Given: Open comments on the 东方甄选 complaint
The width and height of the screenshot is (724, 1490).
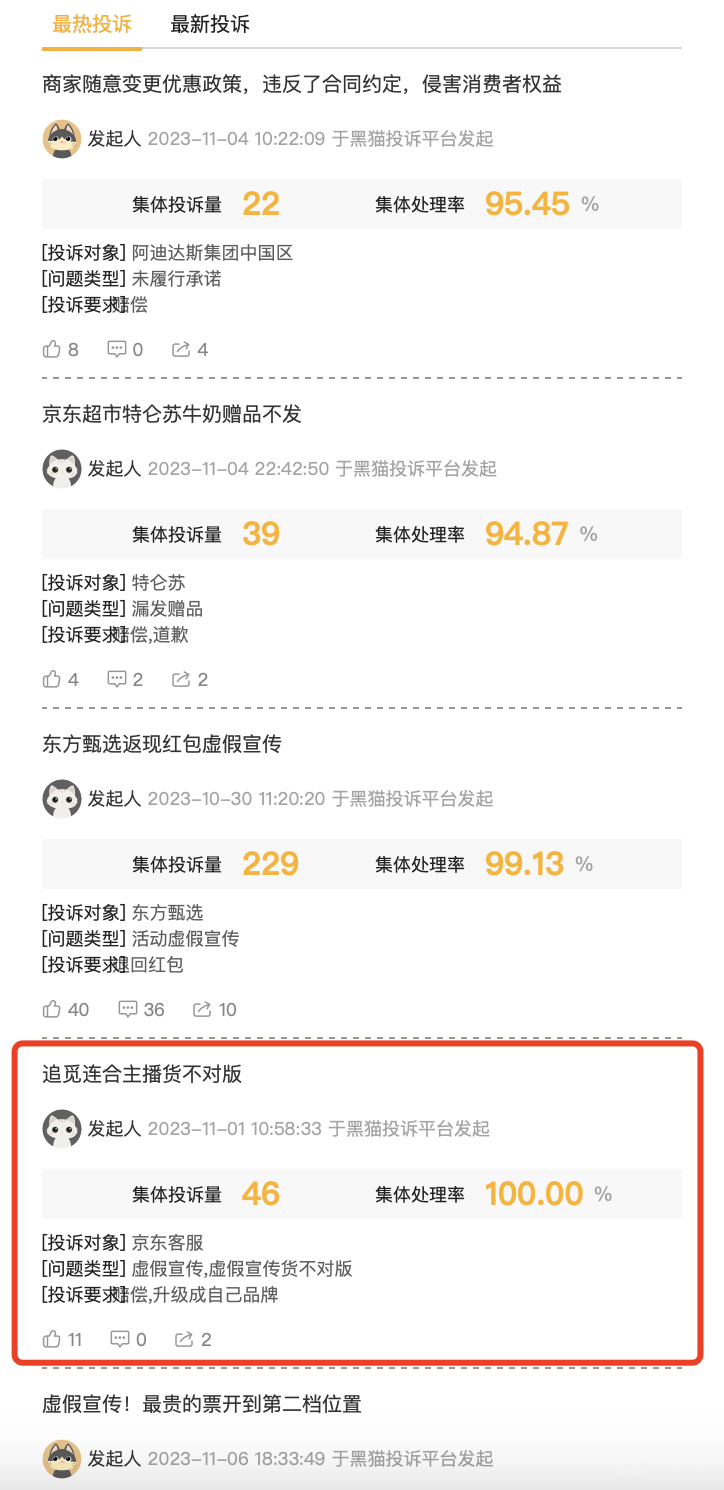Looking at the screenshot, I should click(141, 1009).
